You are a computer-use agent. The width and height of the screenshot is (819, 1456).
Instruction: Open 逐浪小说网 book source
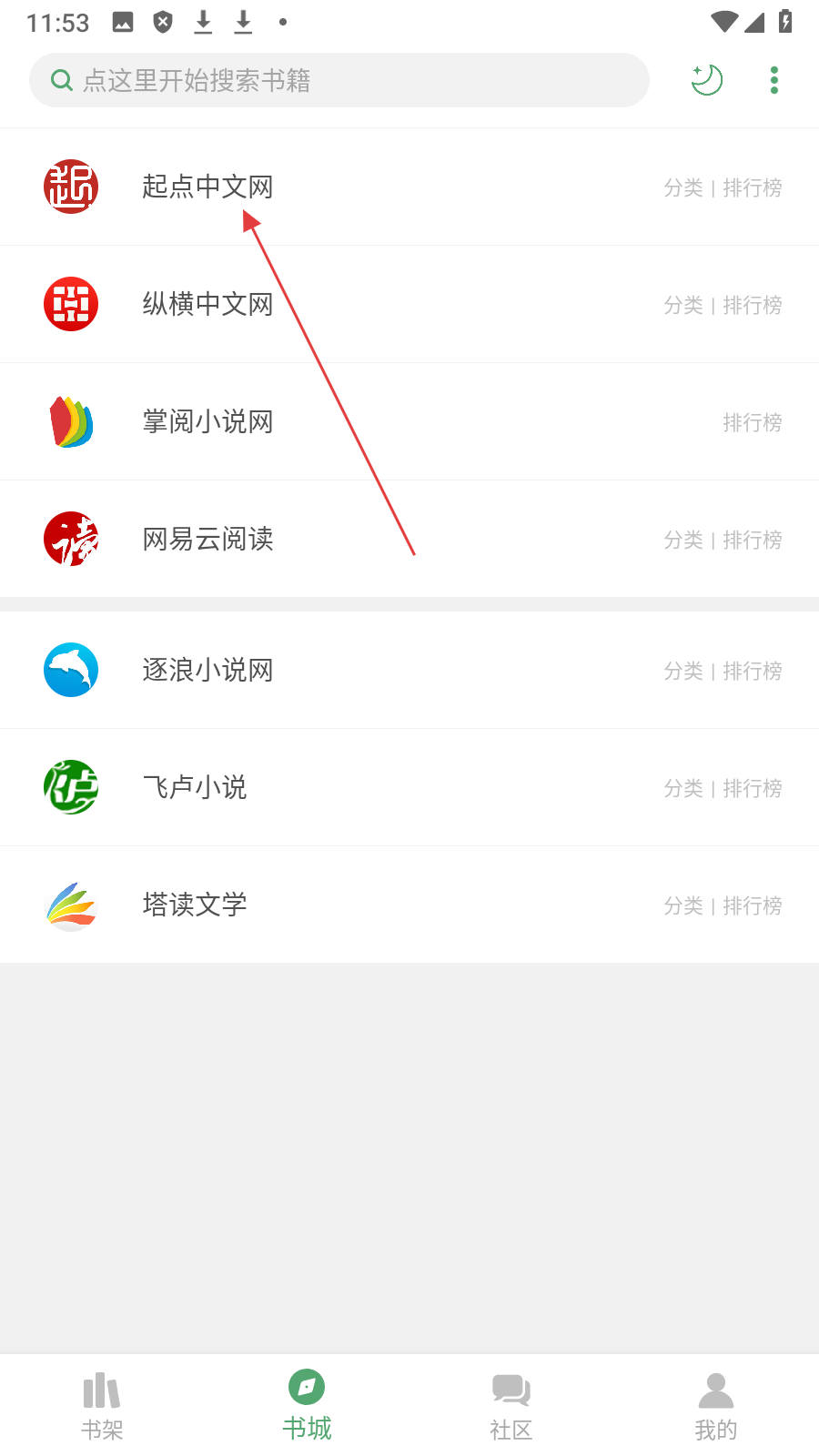(207, 671)
